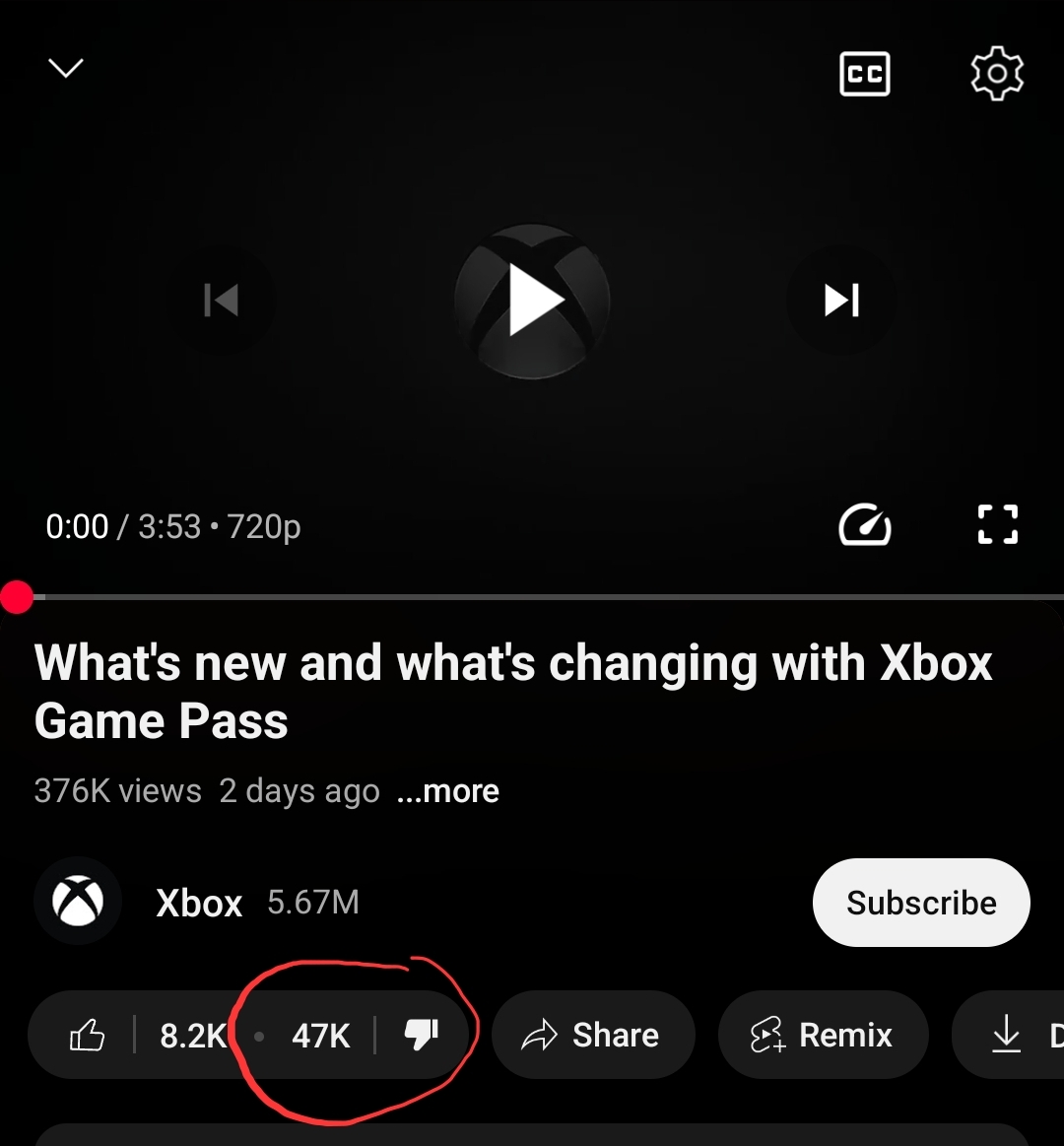Screen dimensions: 1064x1146
Task: Skip to the next video
Action: point(841,300)
